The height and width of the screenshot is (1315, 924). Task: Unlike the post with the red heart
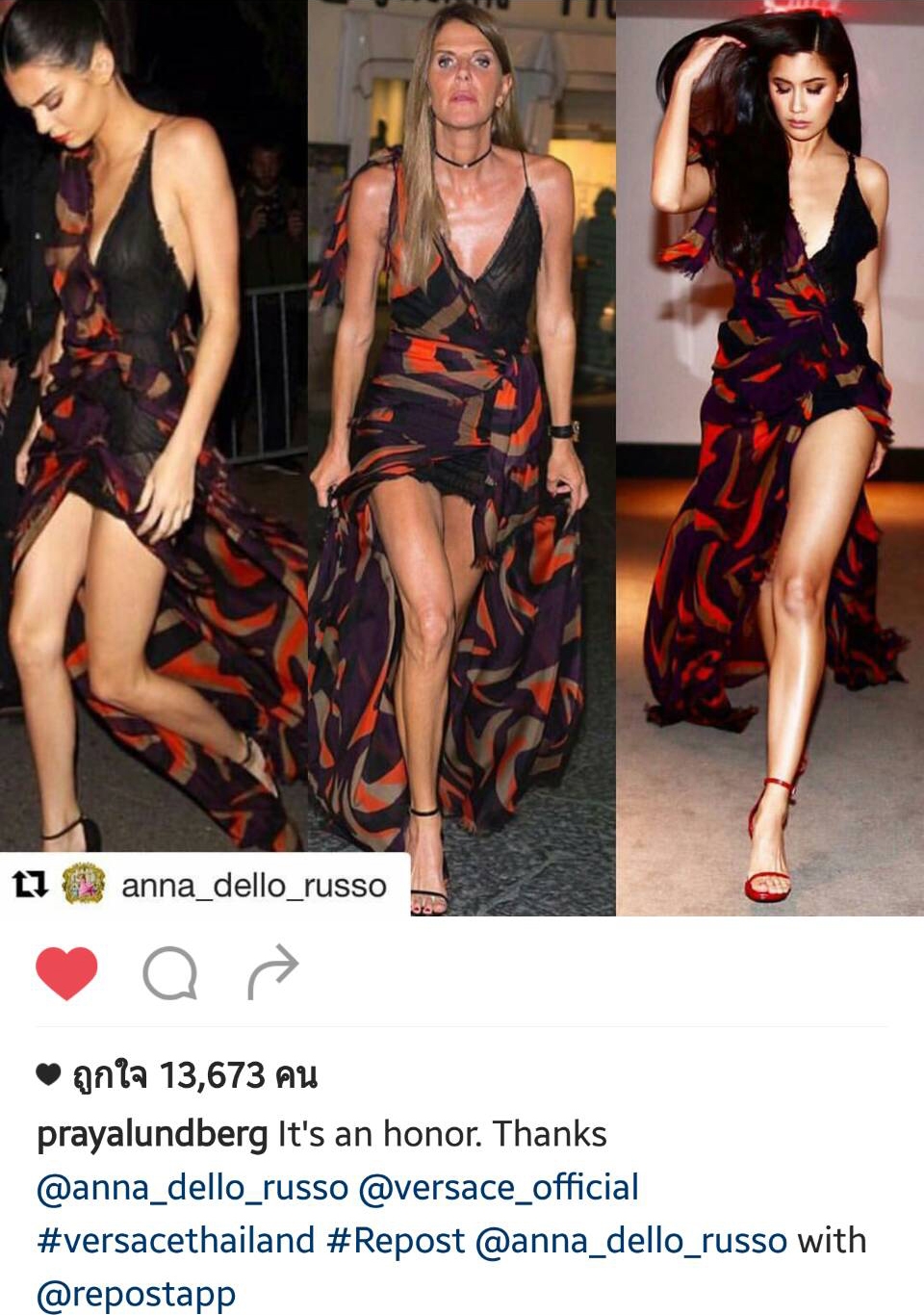tap(66, 973)
